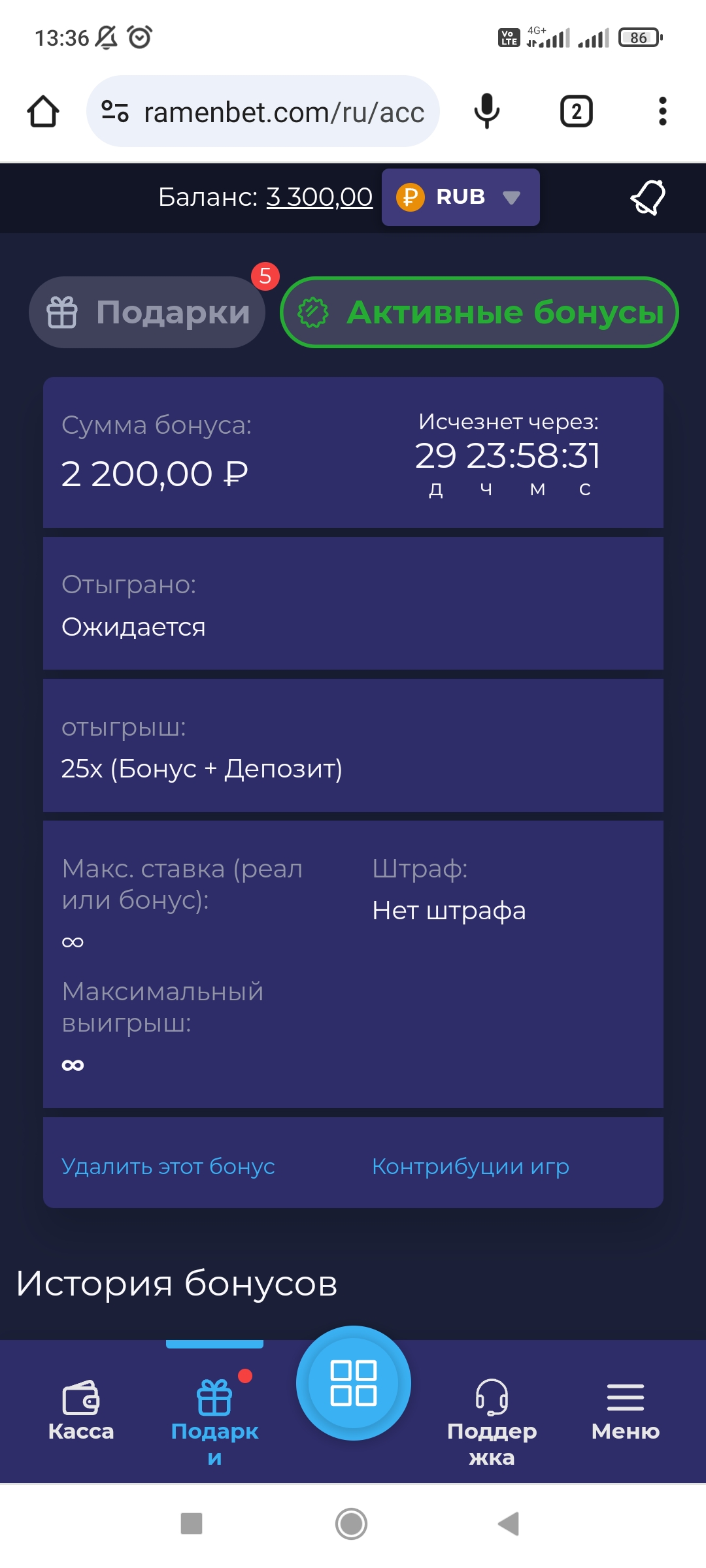Image resolution: width=706 pixels, height=1568 pixels.
Task: Open Контрибуции игр link
Action: click(470, 1167)
